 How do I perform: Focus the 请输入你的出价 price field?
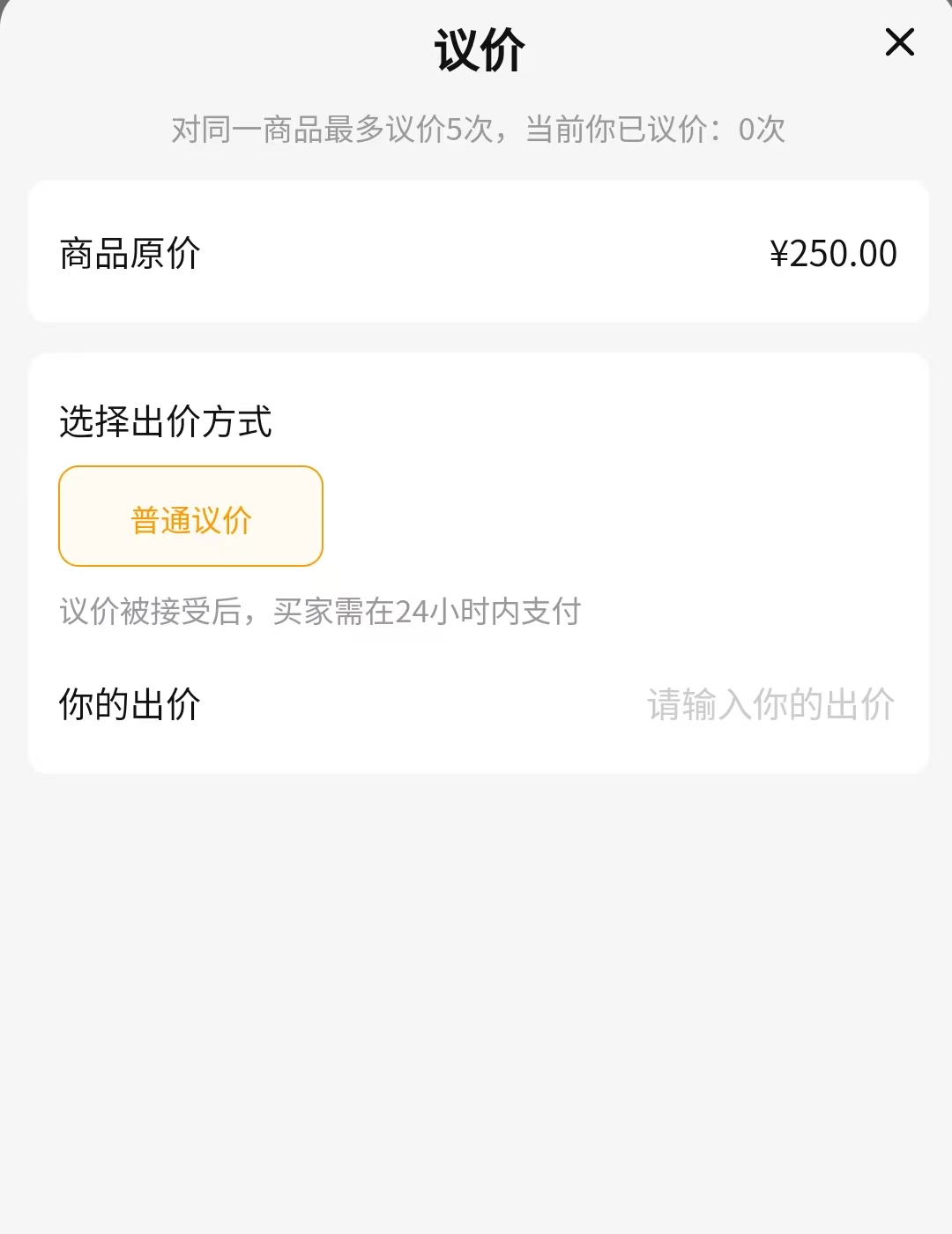[x=770, y=704]
